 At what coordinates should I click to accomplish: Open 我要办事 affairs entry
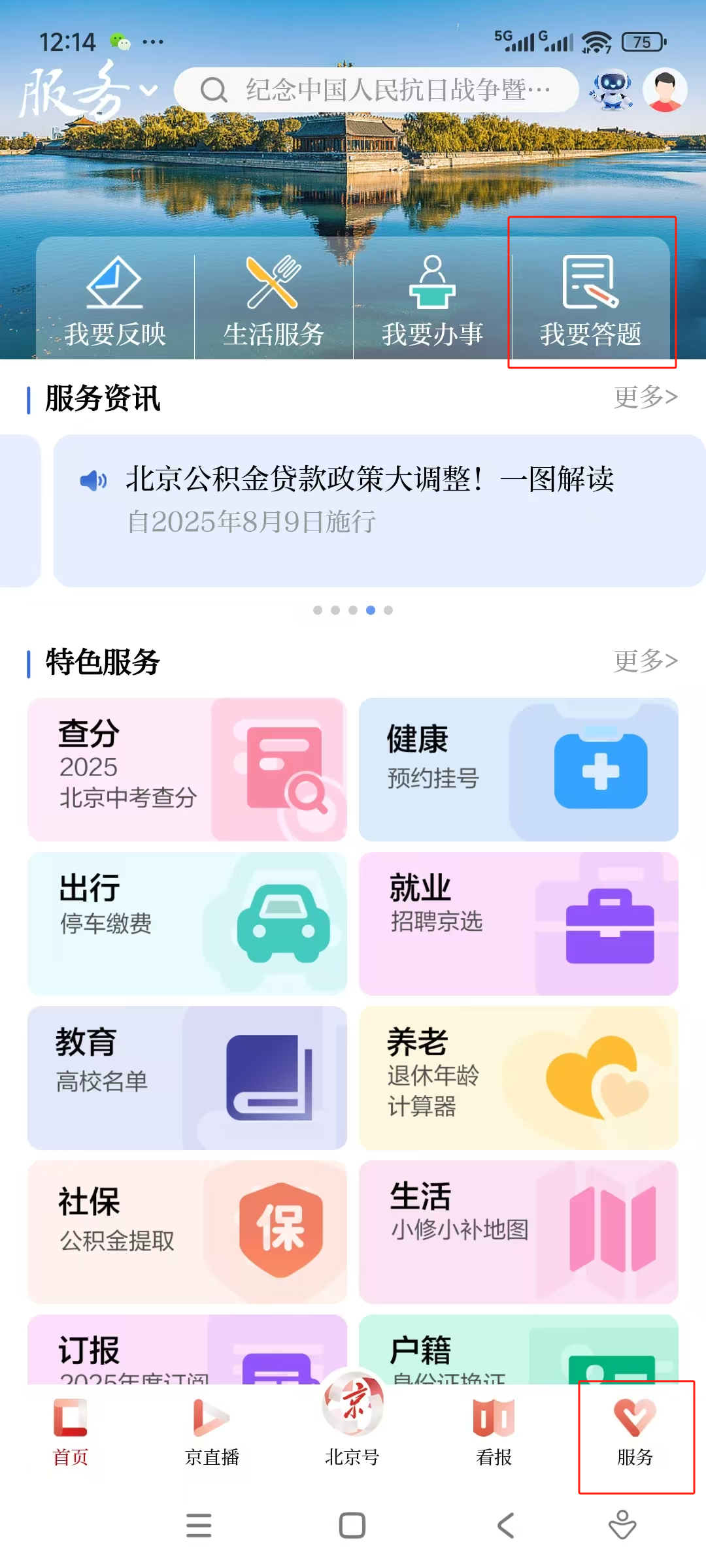pos(432,301)
